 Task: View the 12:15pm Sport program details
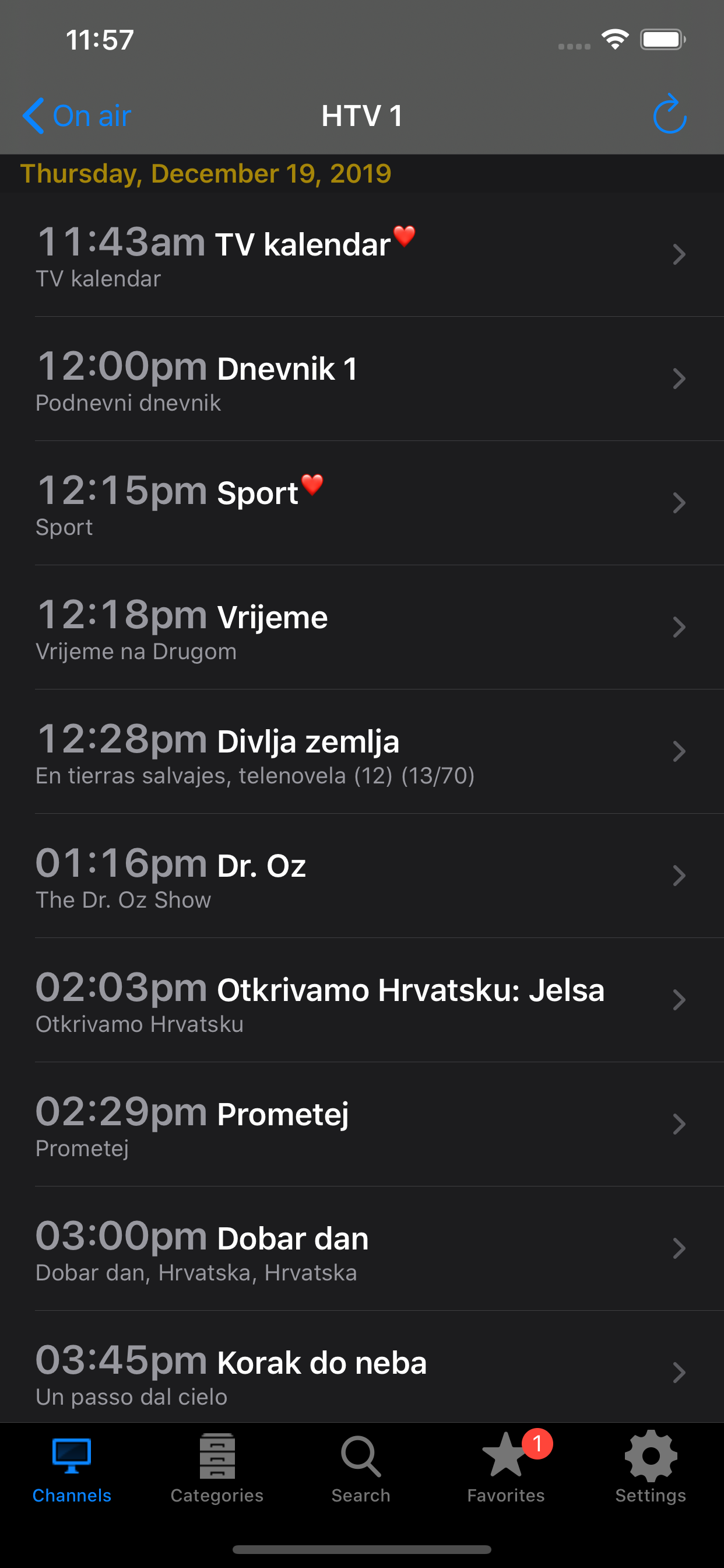click(362, 503)
